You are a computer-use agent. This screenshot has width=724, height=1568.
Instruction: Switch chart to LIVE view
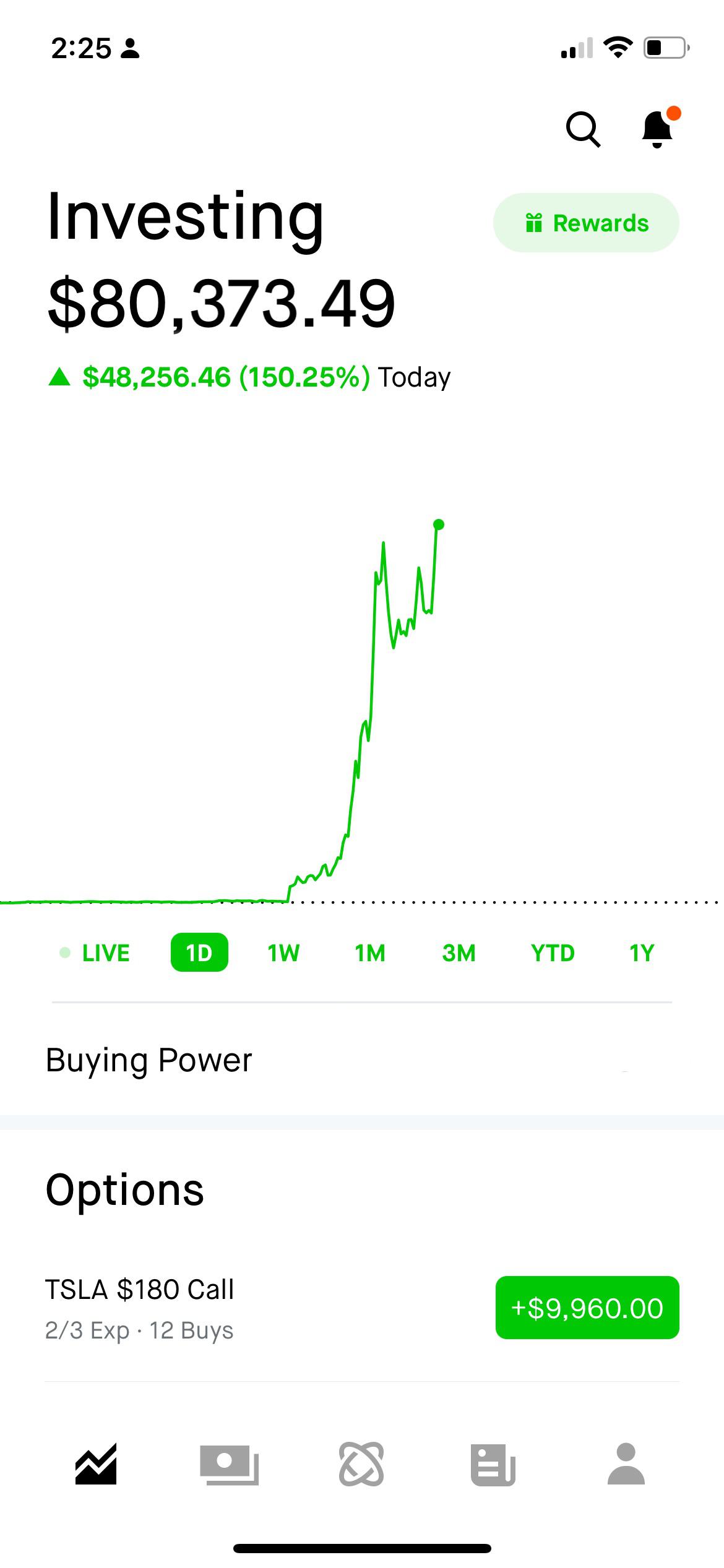pyautogui.click(x=95, y=953)
